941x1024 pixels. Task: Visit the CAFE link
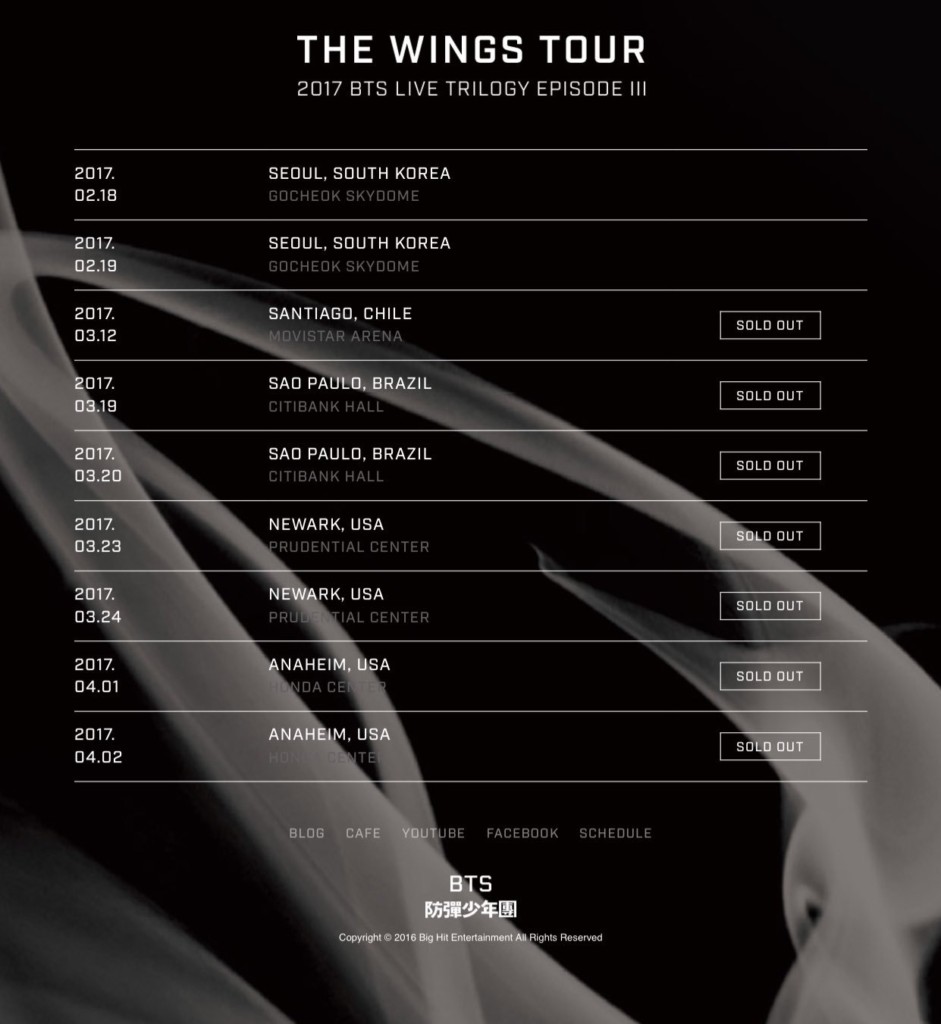click(363, 833)
